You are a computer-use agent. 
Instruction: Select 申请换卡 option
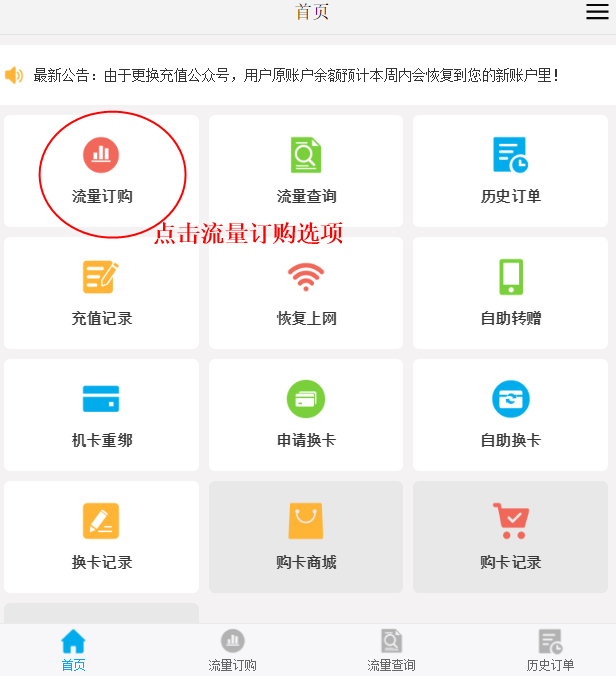306,415
